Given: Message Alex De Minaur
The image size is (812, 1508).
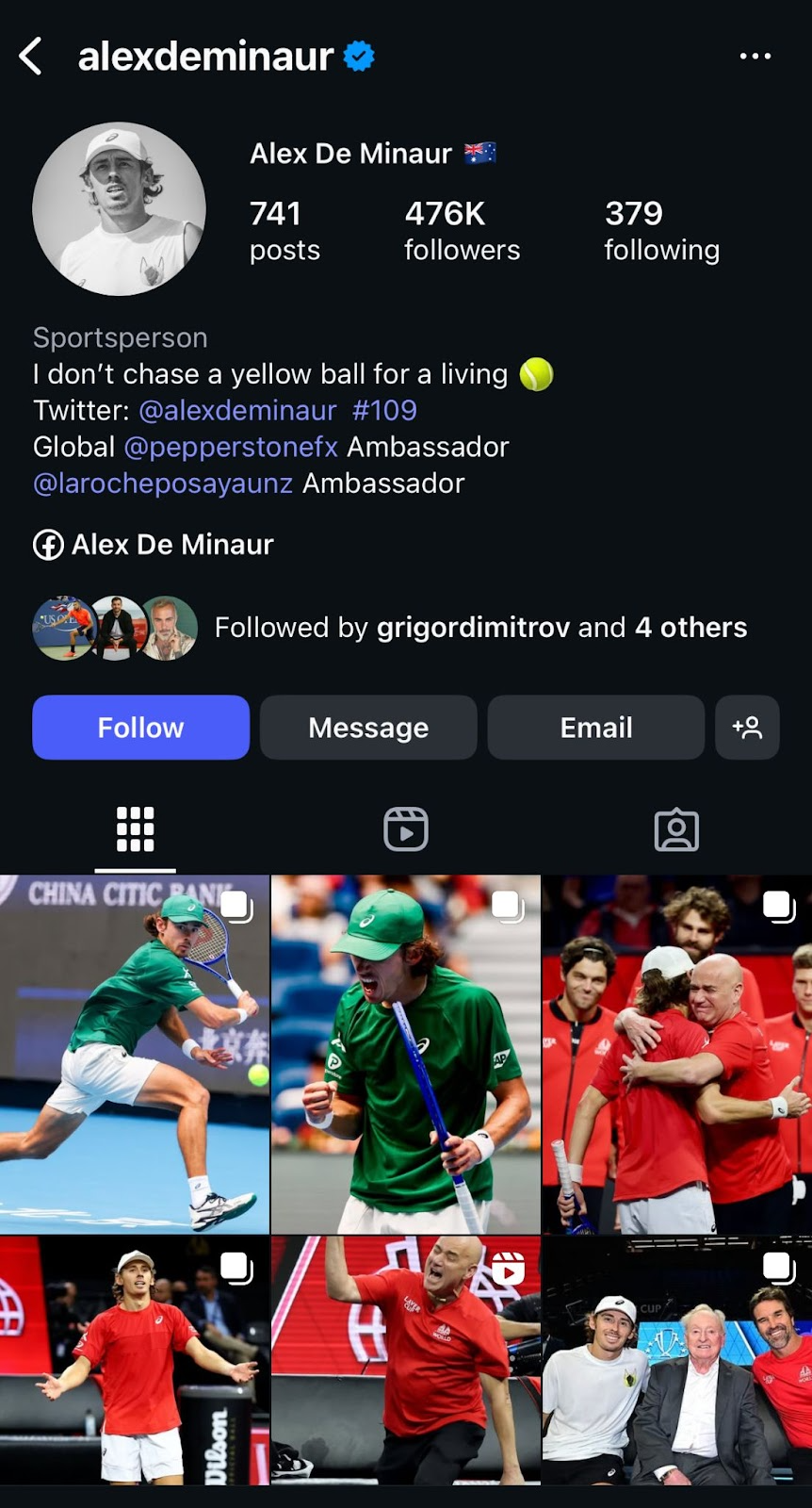Looking at the screenshot, I should (x=368, y=728).
